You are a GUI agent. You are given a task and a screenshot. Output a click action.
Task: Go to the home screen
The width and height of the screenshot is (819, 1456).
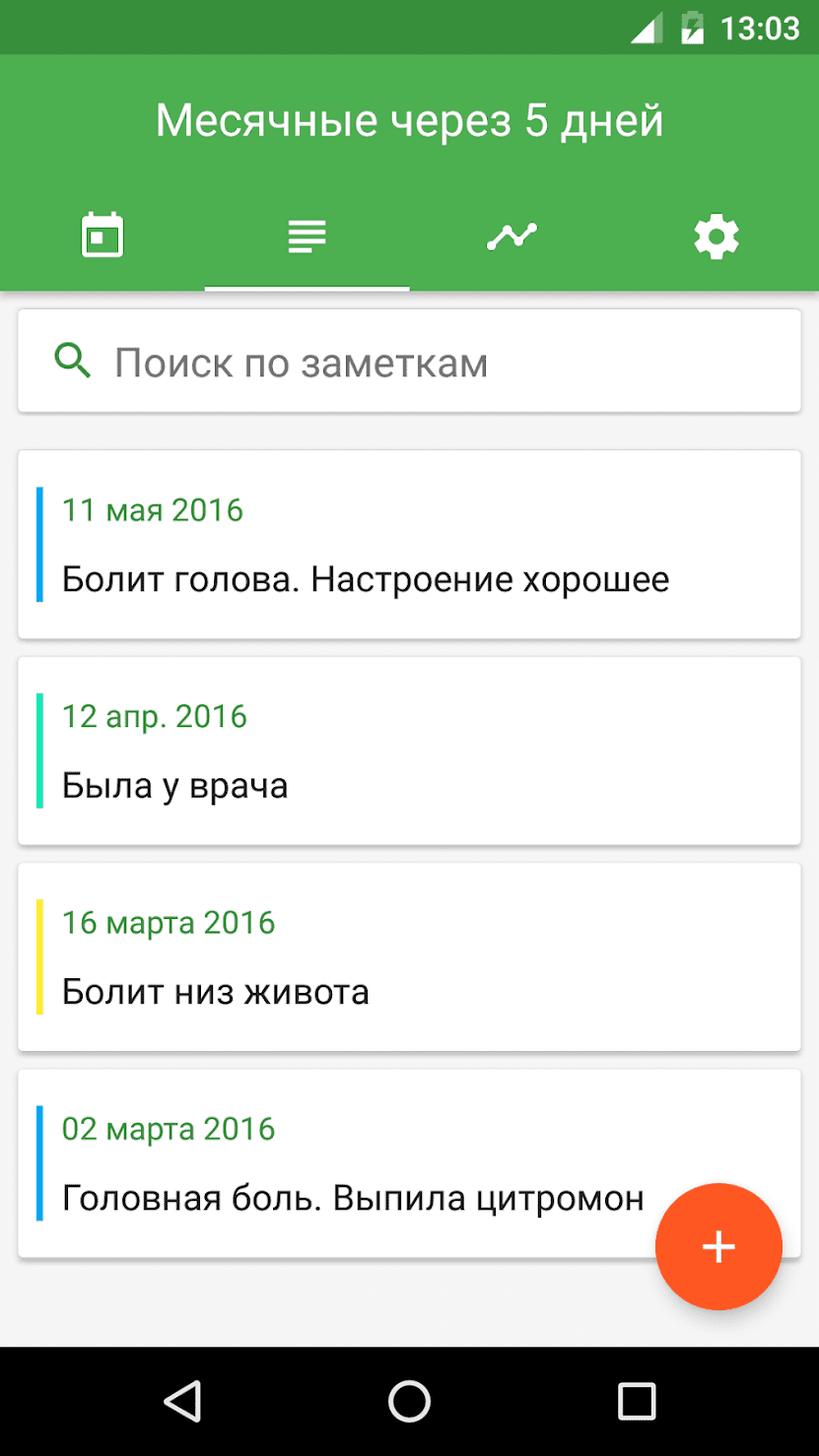click(x=409, y=1400)
